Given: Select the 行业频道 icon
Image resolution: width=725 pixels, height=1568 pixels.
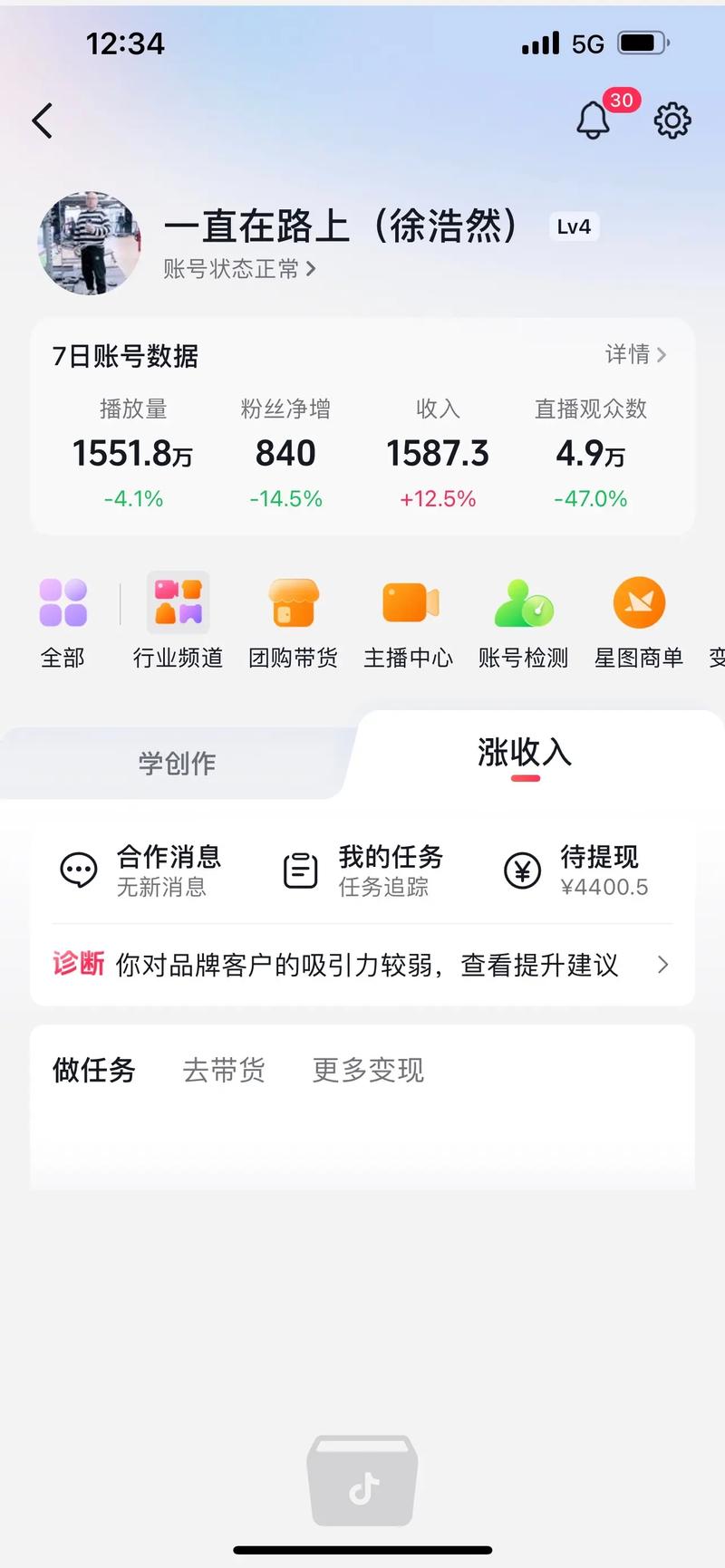Looking at the screenshot, I should pyautogui.click(x=178, y=620).
